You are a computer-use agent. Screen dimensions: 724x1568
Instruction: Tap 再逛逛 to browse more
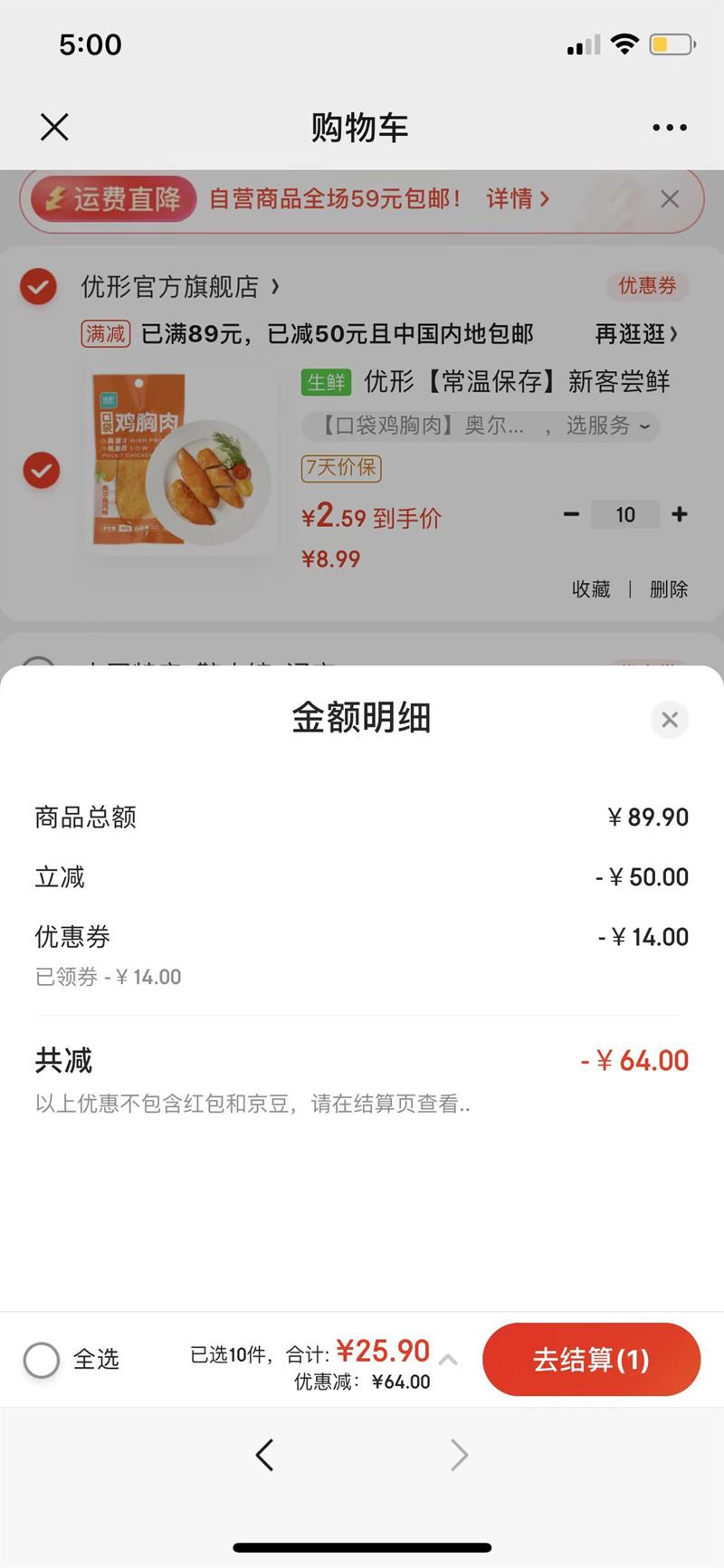636,334
